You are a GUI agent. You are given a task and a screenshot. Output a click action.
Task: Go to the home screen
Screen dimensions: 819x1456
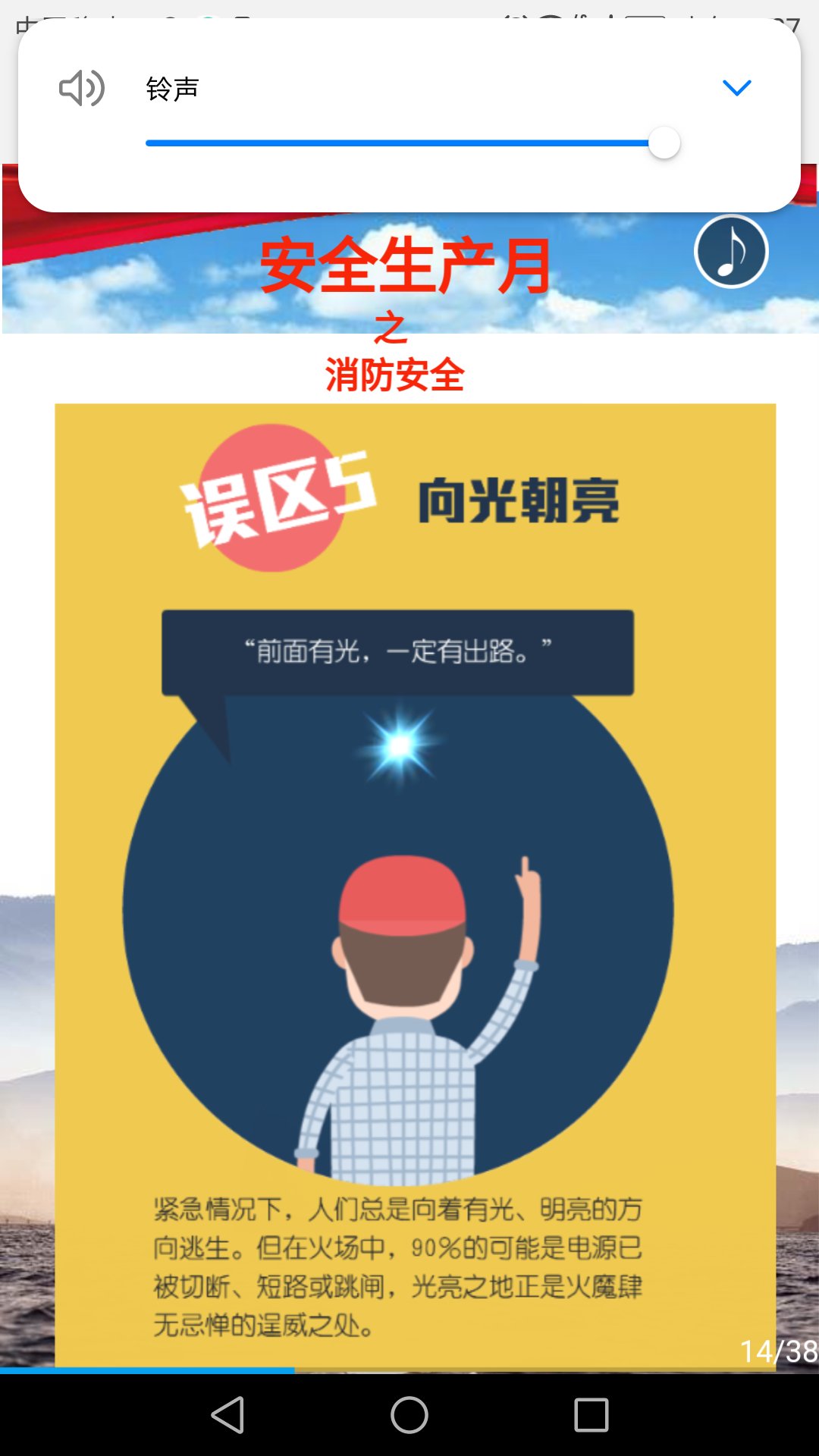tap(409, 1415)
